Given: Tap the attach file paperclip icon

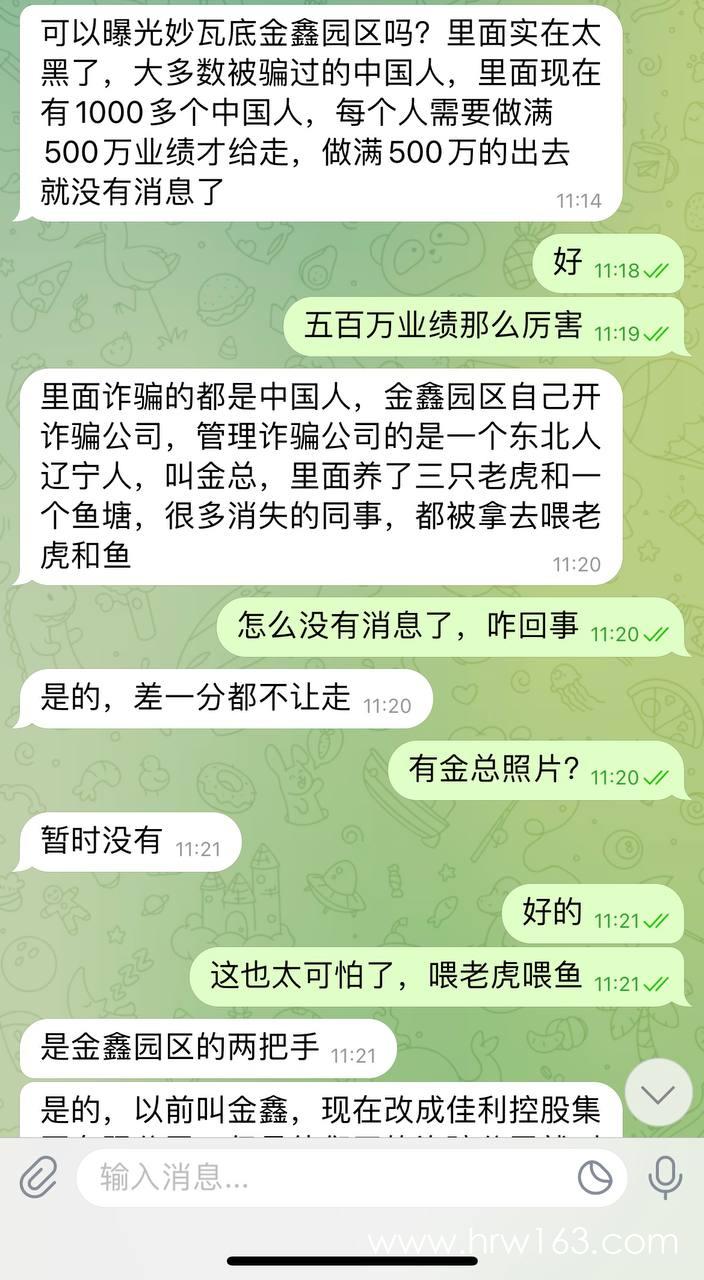Looking at the screenshot, I should click(39, 1178).
